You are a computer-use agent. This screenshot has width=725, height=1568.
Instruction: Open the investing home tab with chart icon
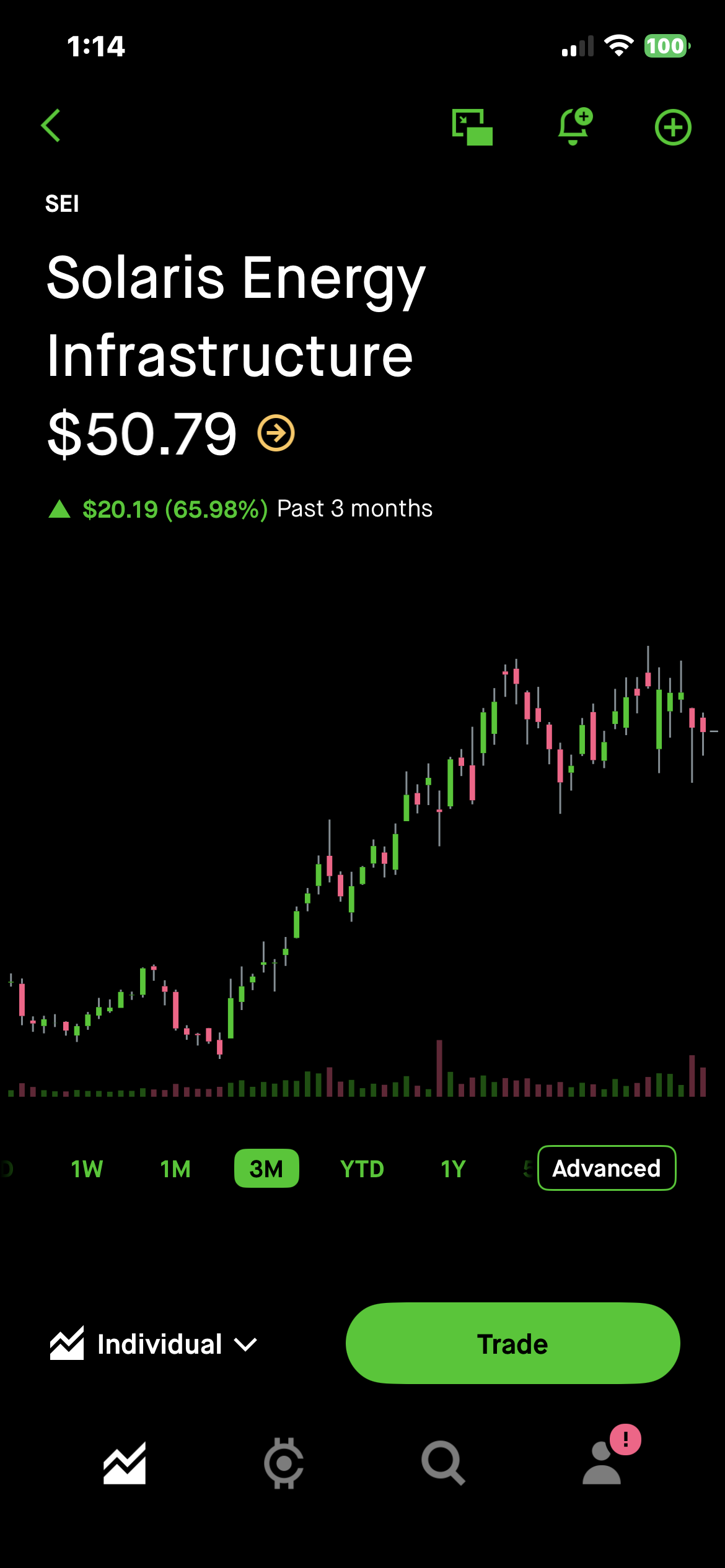pyautogui.click(x=125, y=1463)
